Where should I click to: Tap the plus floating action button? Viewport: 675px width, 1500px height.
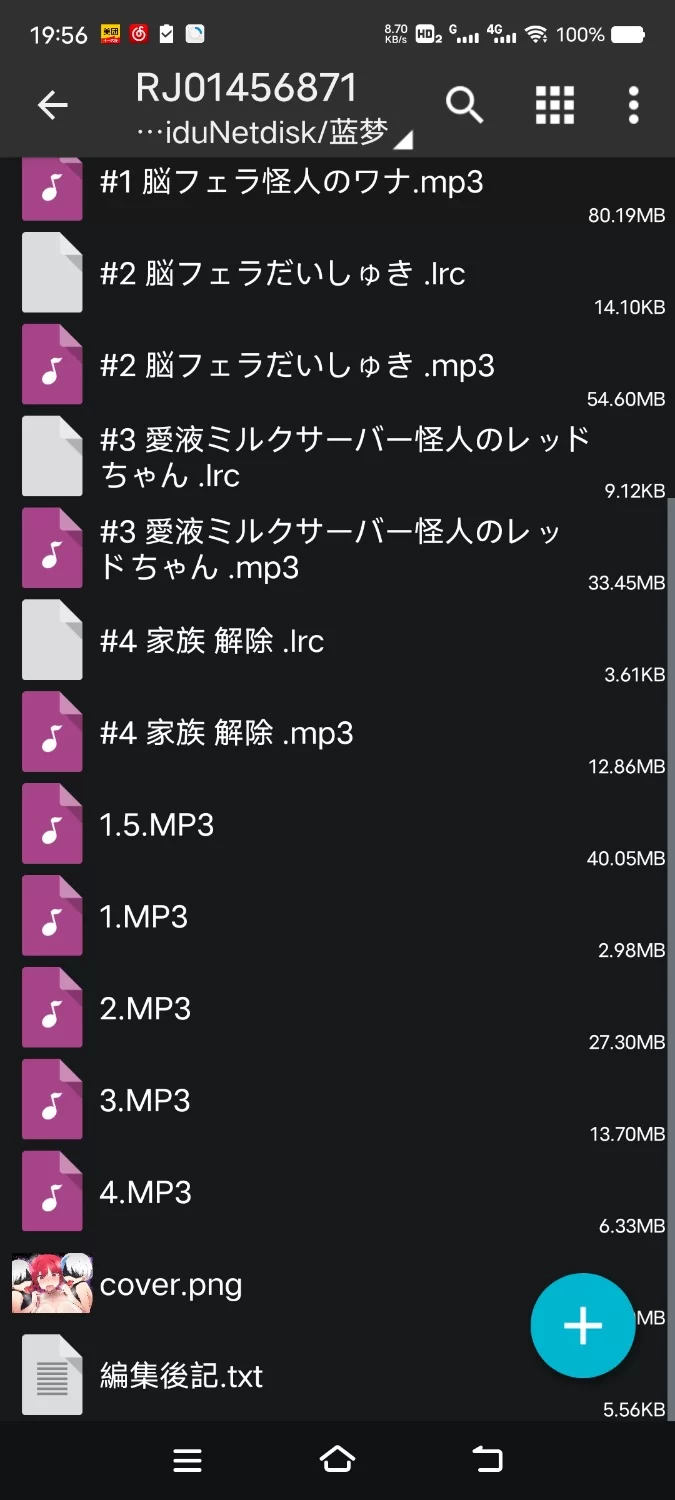click(x=582, y=1325)
